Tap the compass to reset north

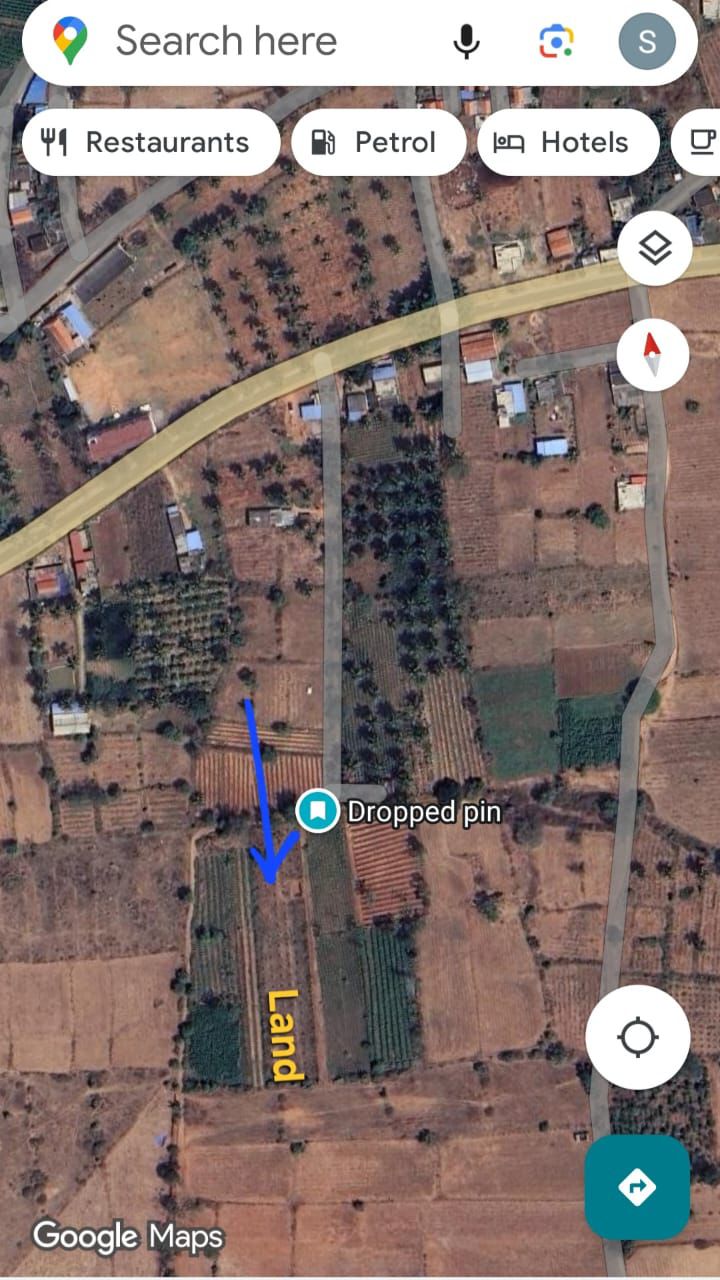click(652, 355)
